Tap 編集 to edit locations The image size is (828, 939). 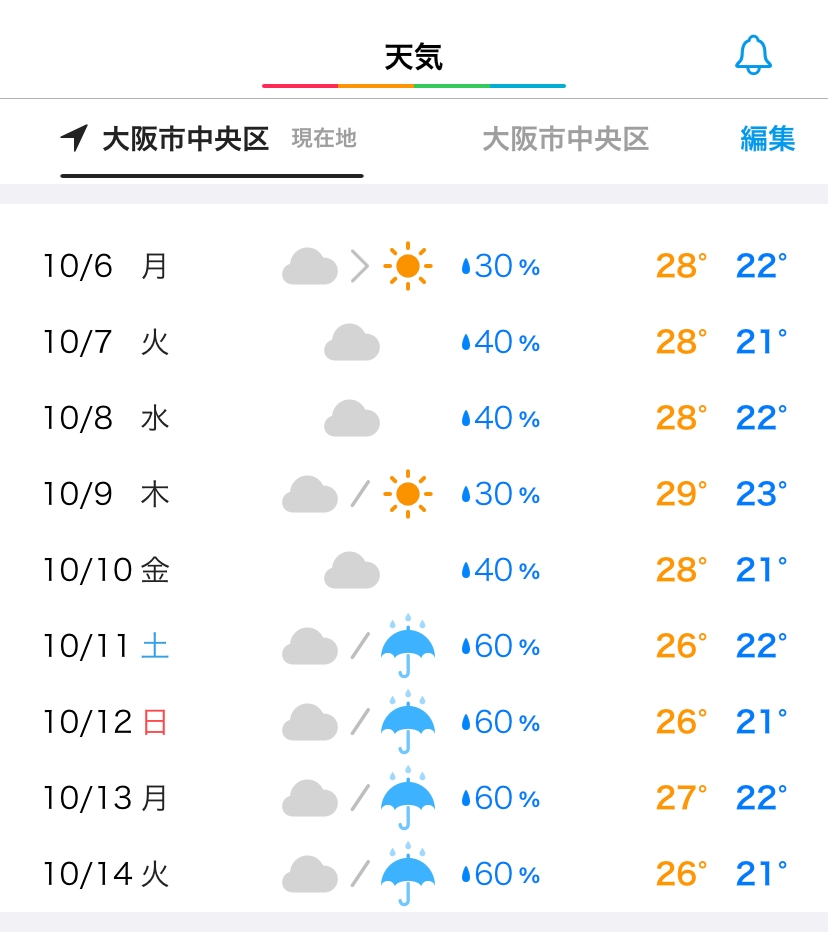coord(768,139)
